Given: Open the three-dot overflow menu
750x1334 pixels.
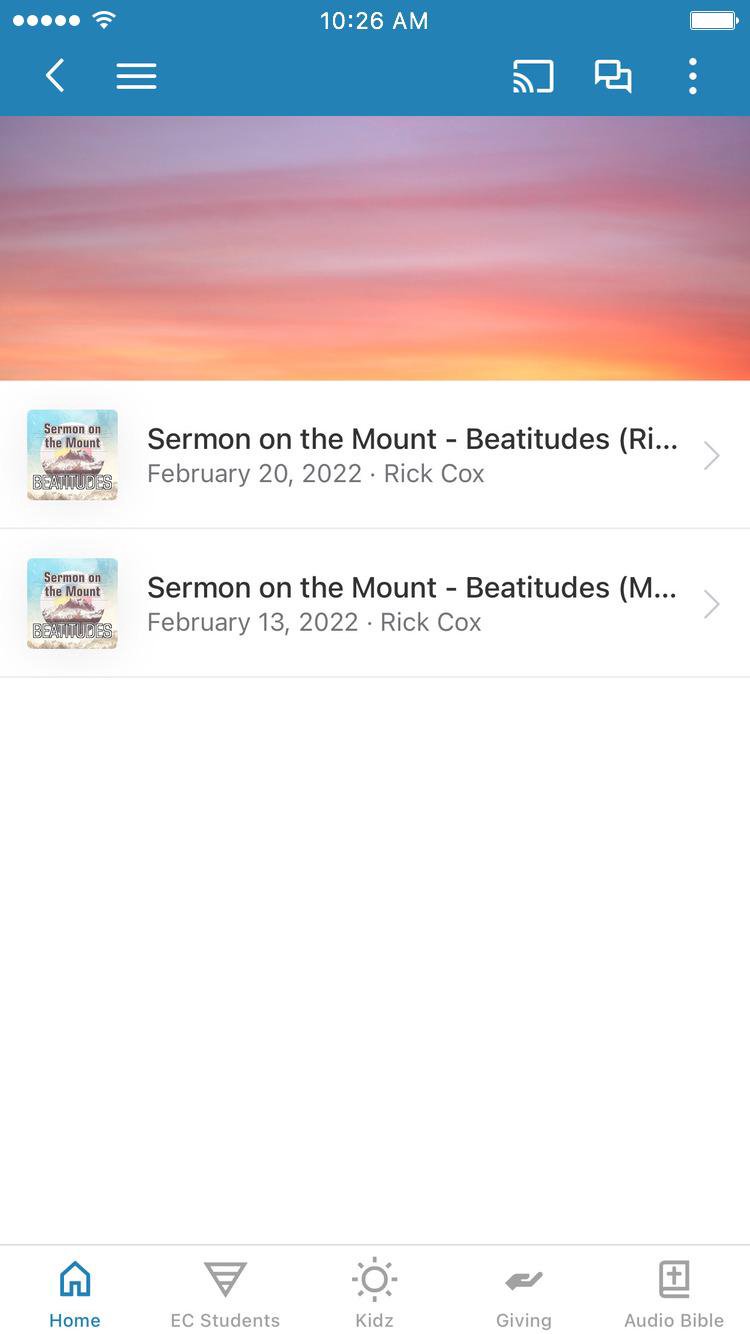Looking at the screenshot, I should (x=692, y=76).
